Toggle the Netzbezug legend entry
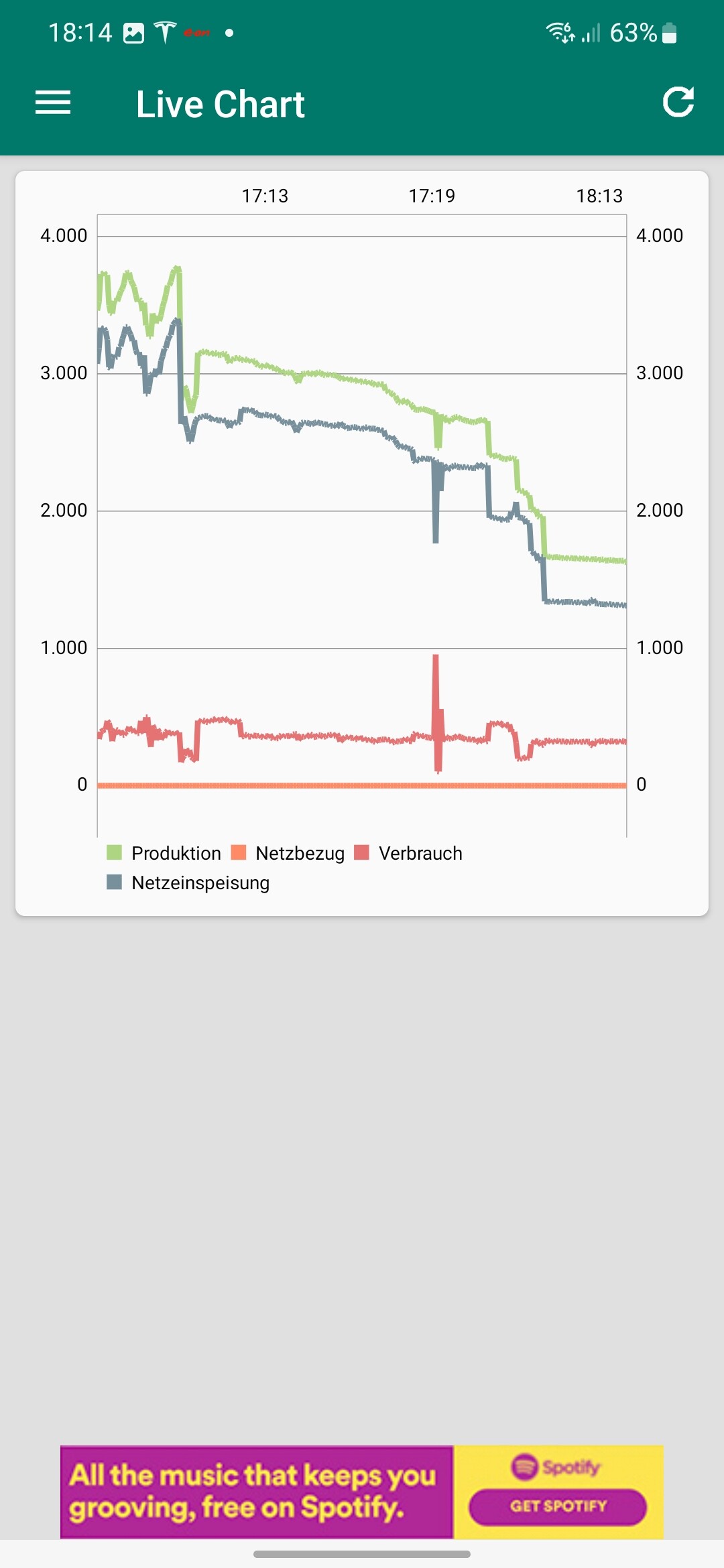 point(288,853)
